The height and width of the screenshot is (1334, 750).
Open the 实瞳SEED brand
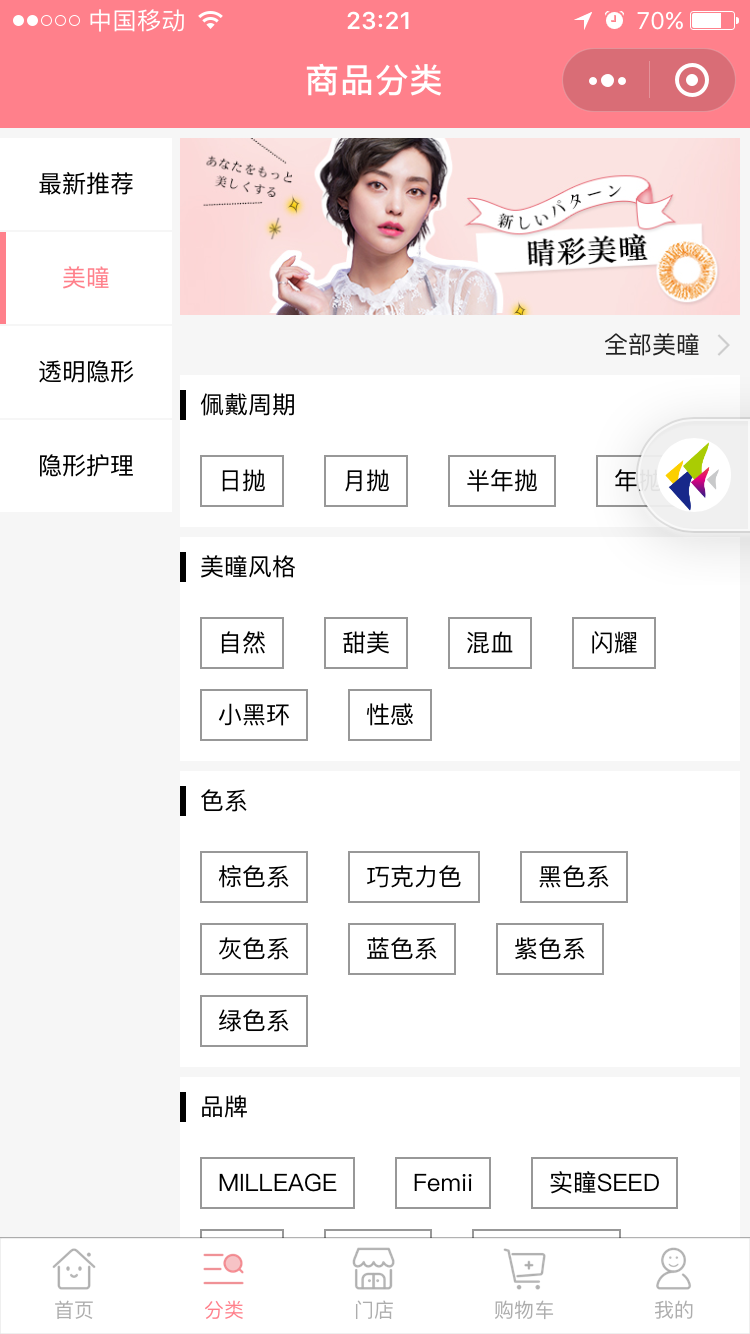click(x=604, y=1183)
